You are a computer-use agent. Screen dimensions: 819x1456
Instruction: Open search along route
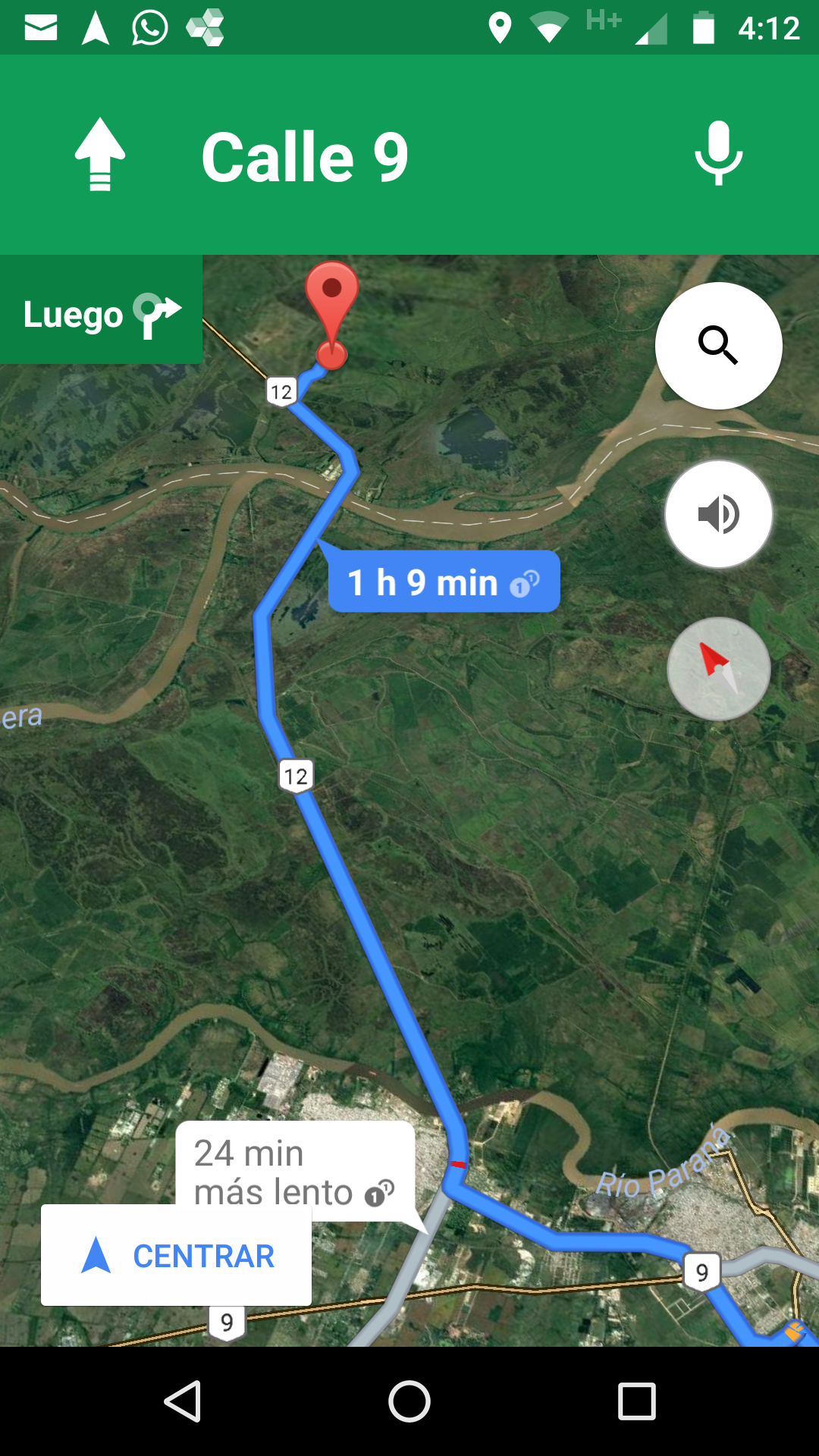718,346
